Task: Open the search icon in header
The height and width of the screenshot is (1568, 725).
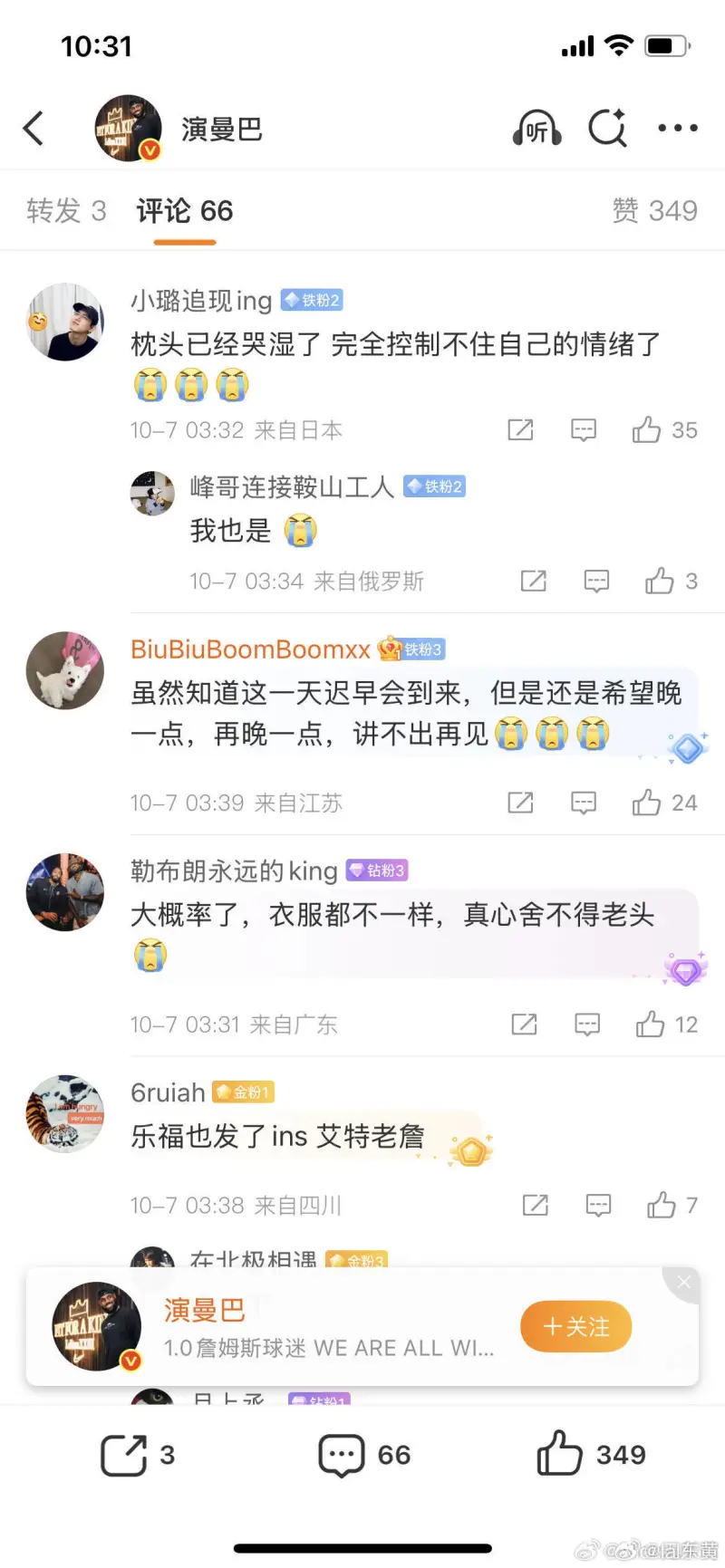Action: [x=607, y=129]
